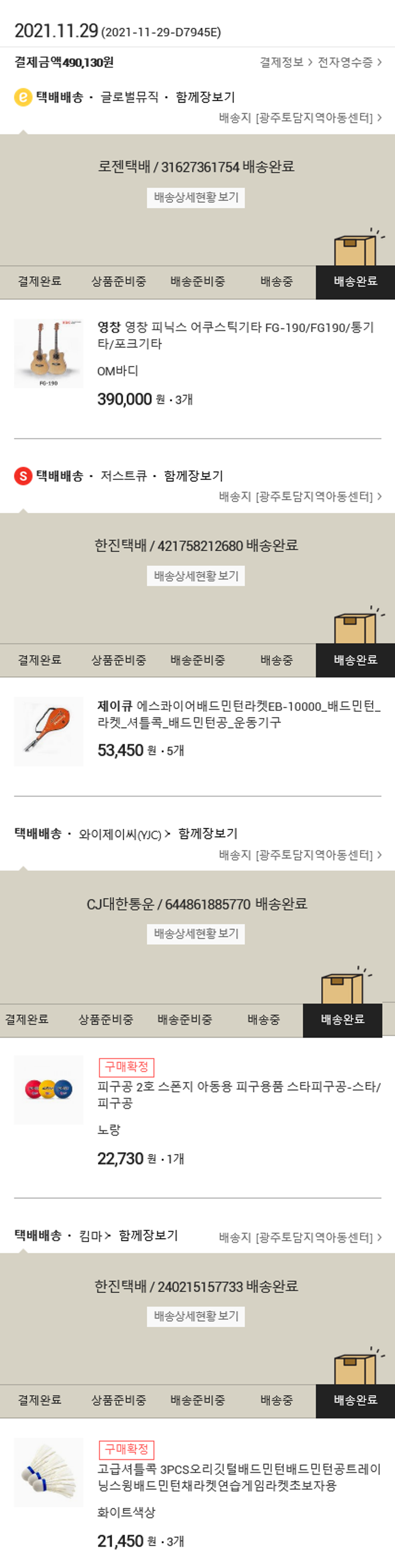View 배송상세현황 for 한진택배 421758212680
This screenshot has height=1568, width=395.
(196, 576)
